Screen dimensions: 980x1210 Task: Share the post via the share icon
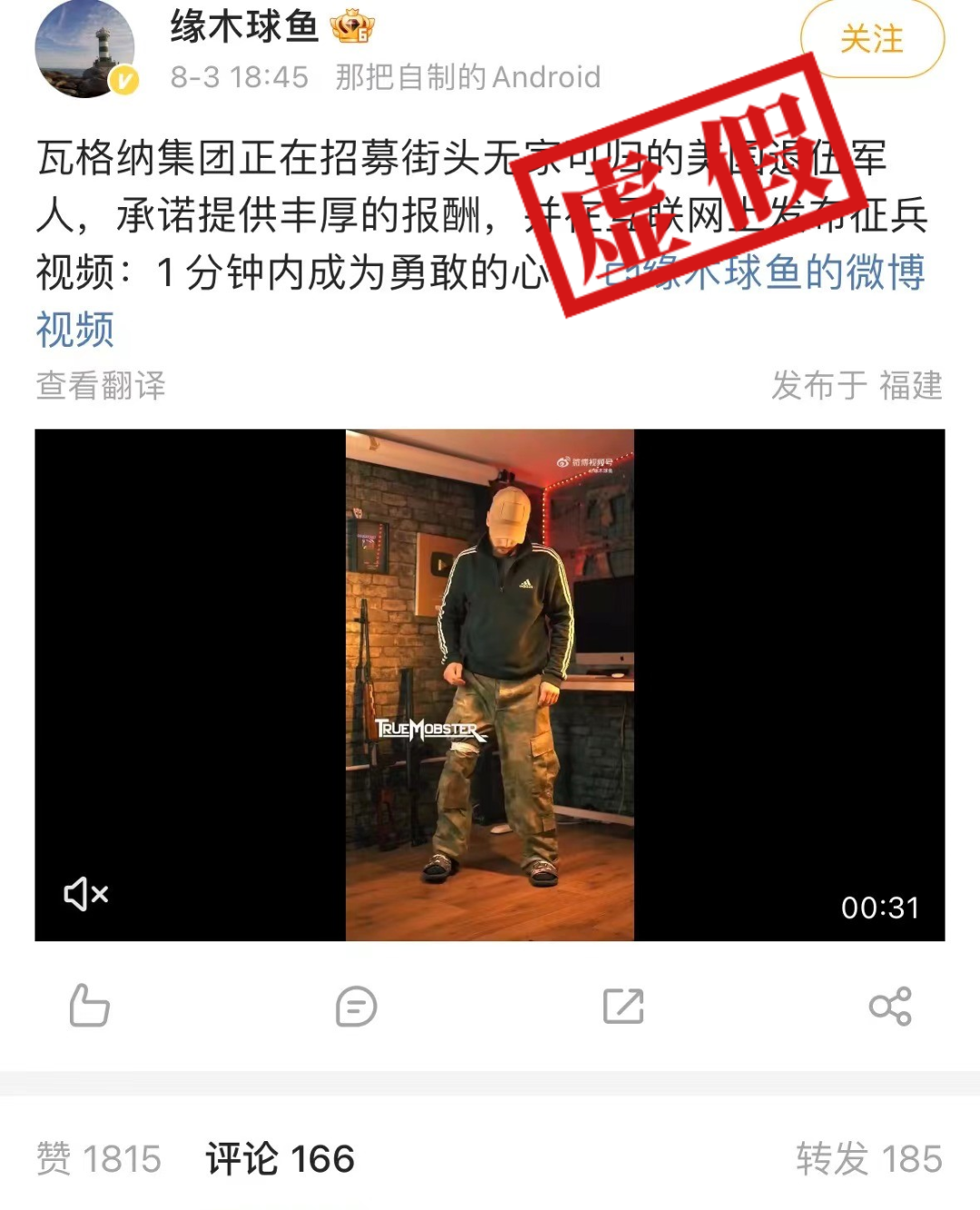(x=890, y=1006)
